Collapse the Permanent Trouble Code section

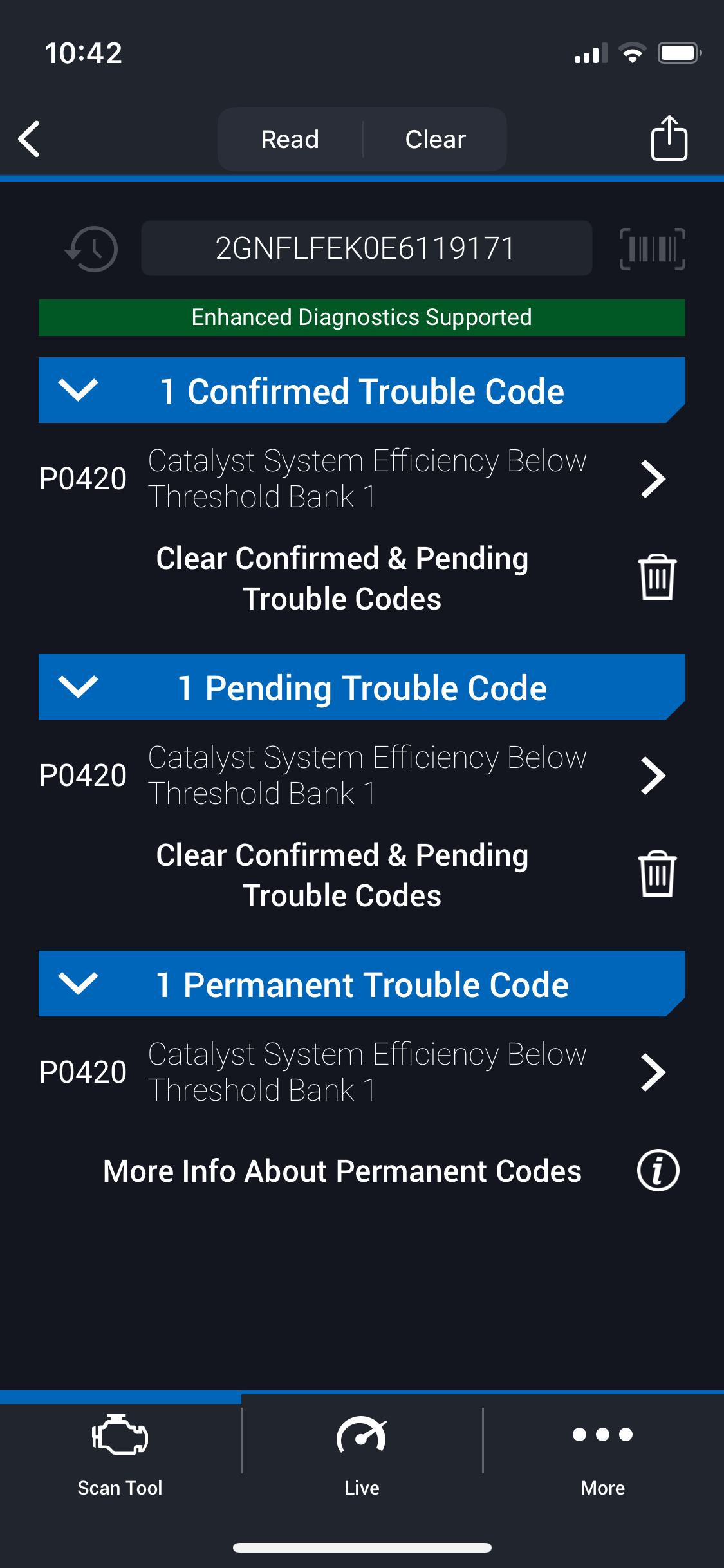78,984
